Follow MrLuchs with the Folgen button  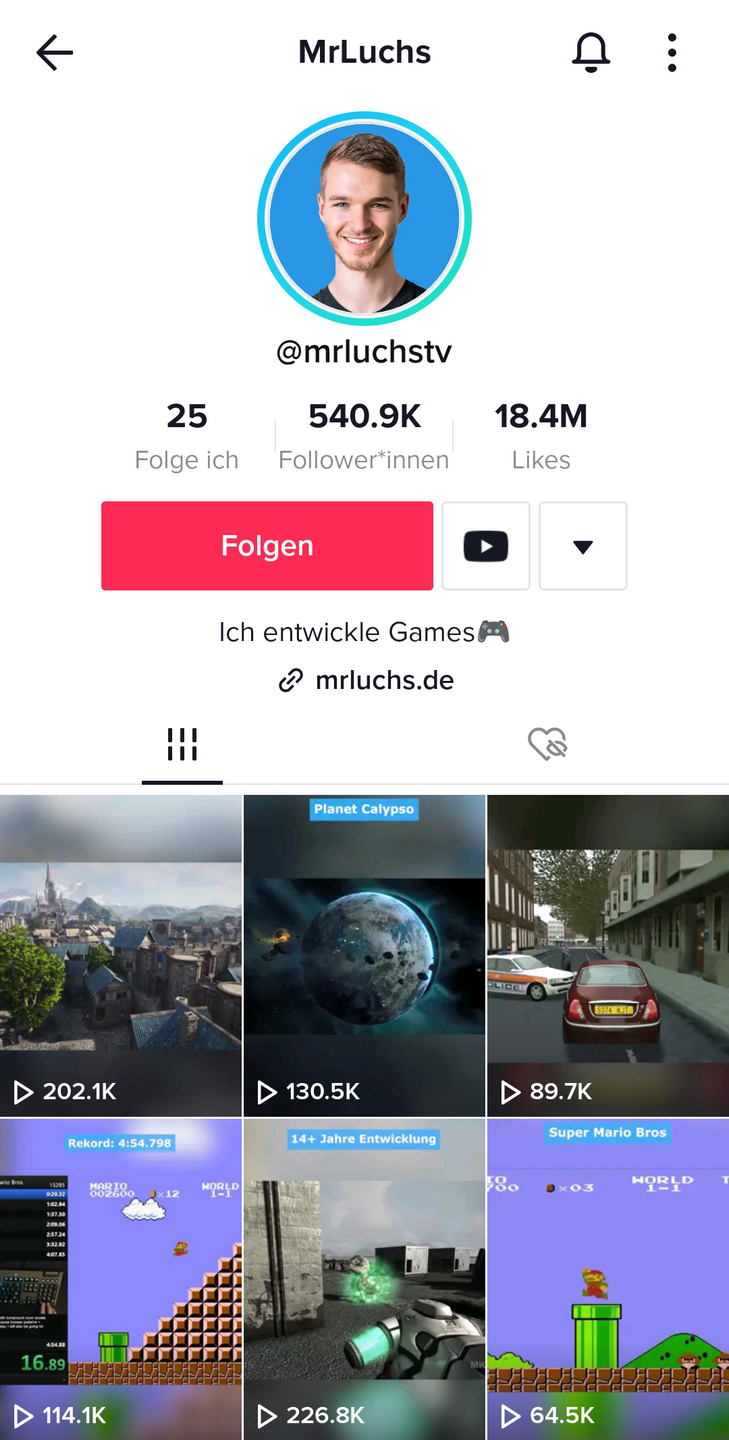[267, 546]
